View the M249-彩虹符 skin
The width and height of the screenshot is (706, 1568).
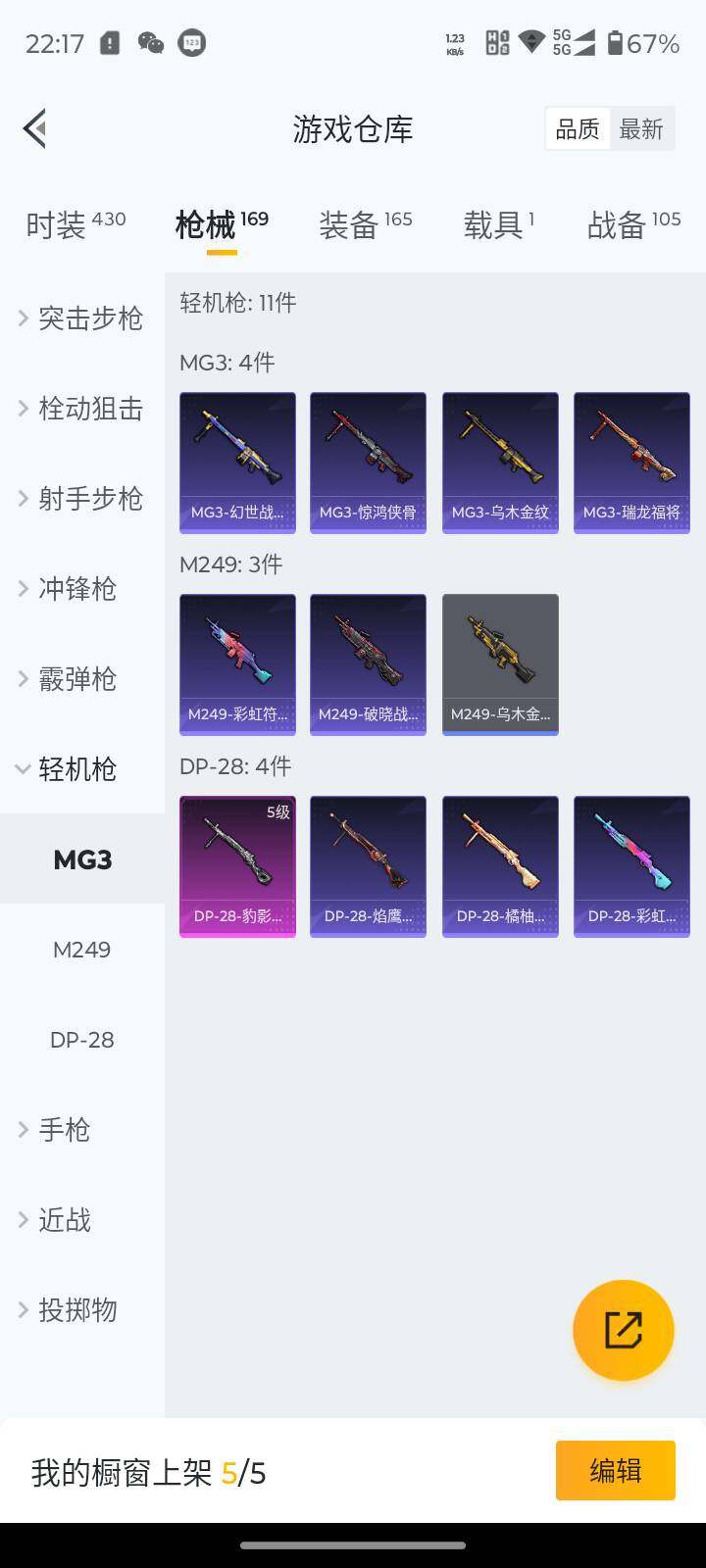pos(237,664)
